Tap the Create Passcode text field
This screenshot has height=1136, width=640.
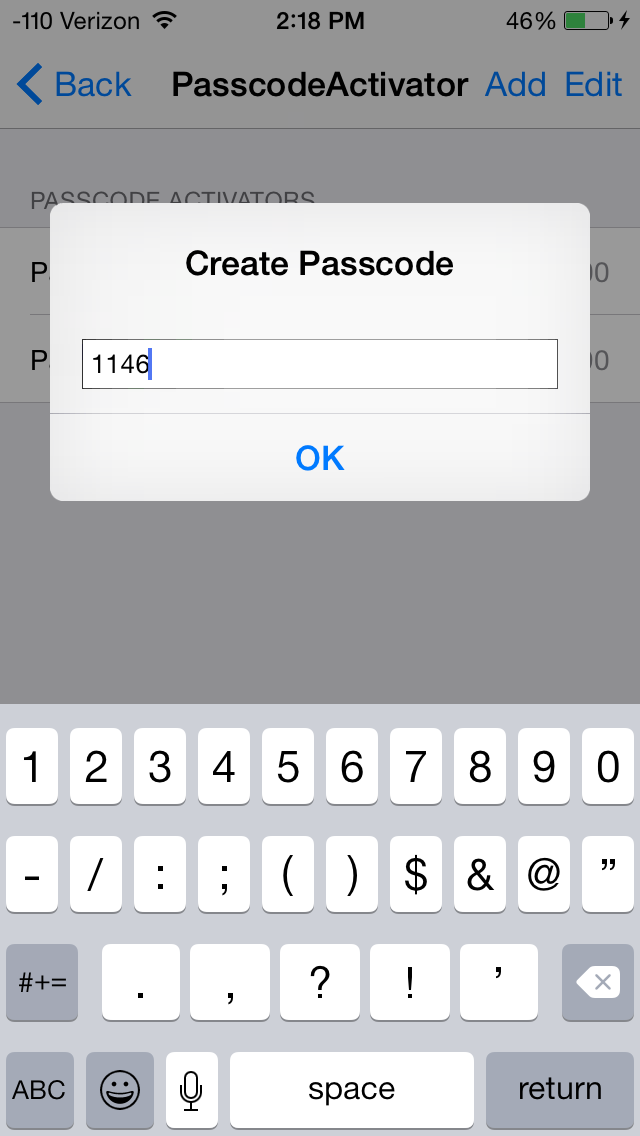point(320,364)
